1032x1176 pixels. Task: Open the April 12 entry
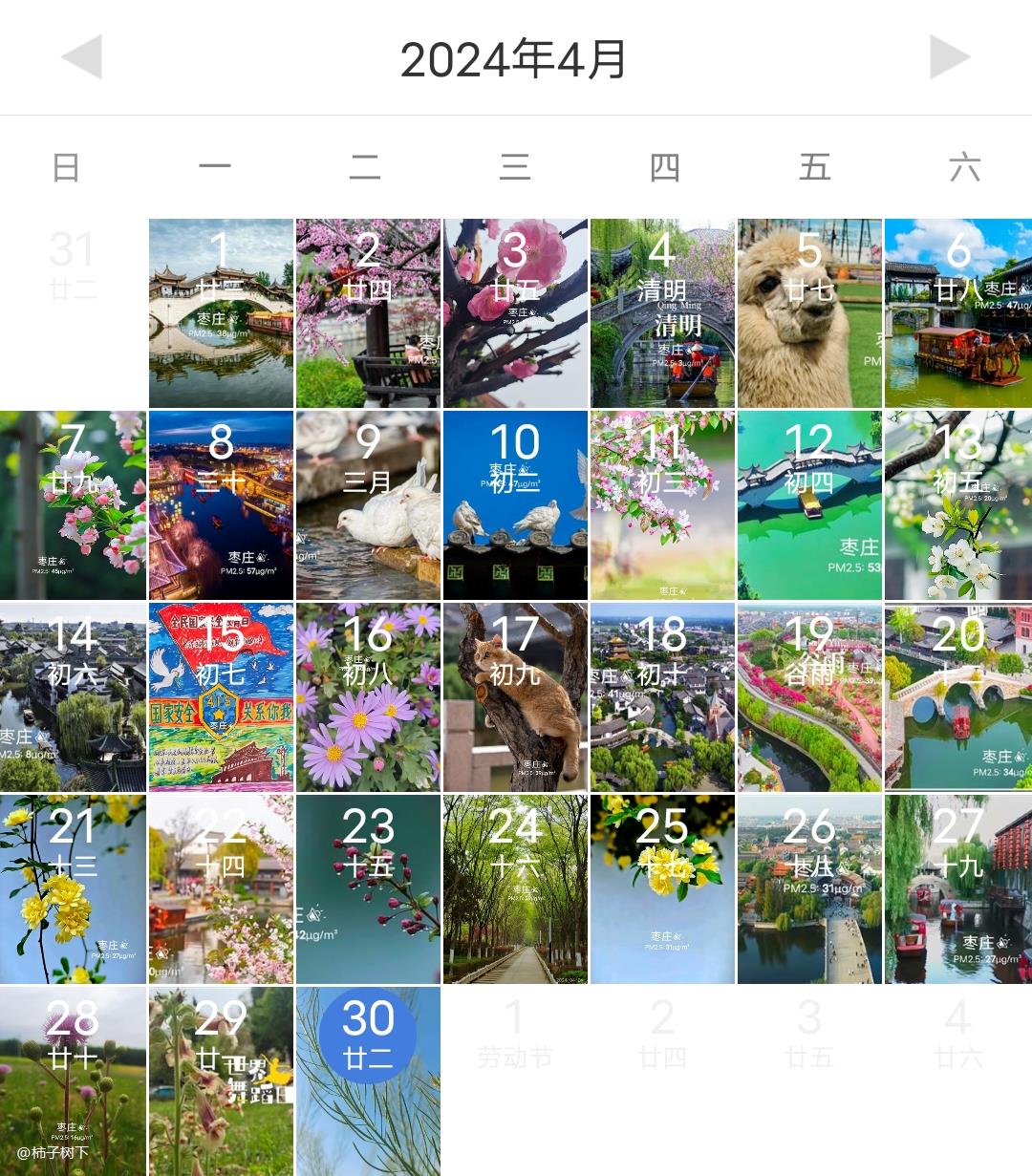click(x=809, y=505)
